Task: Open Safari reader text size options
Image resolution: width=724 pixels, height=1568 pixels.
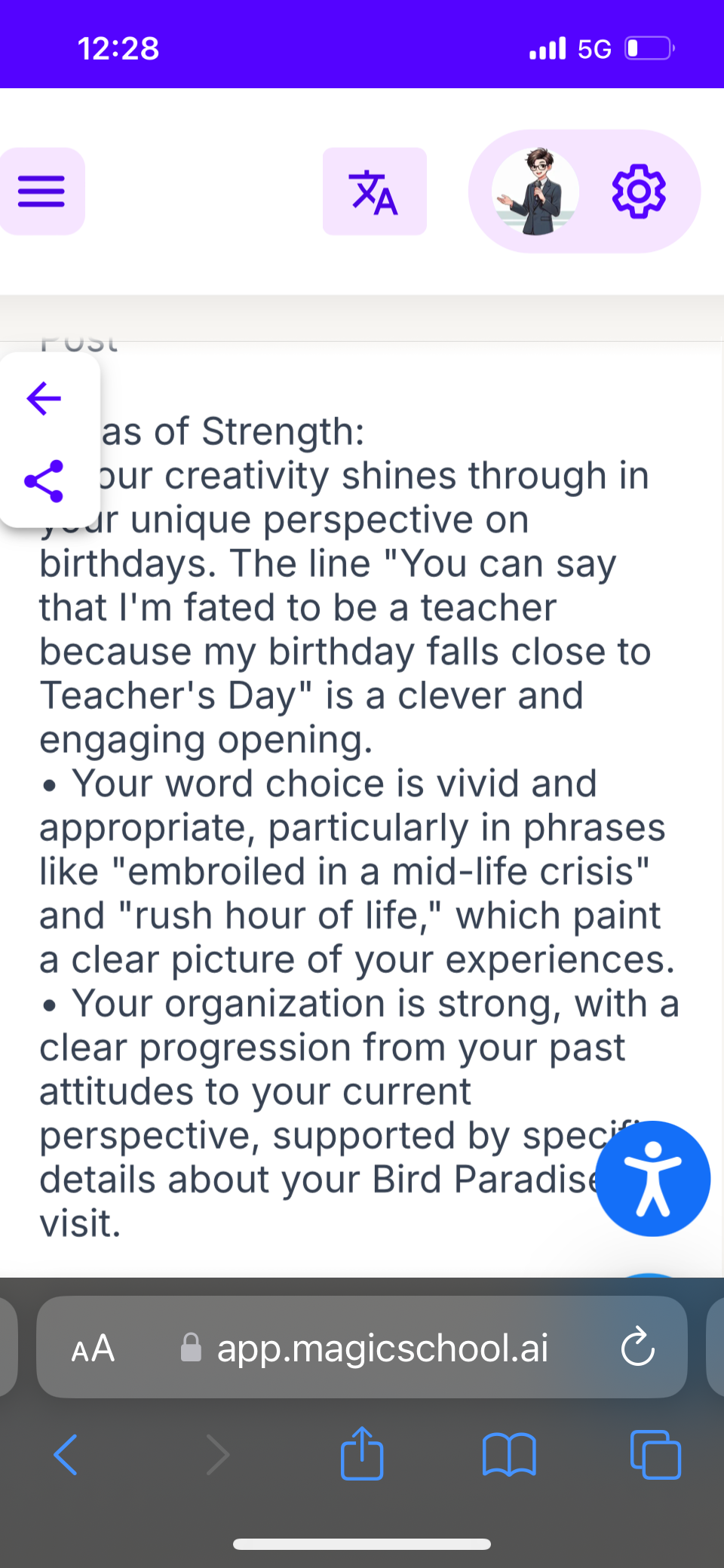Action: tap(93, 1348)
